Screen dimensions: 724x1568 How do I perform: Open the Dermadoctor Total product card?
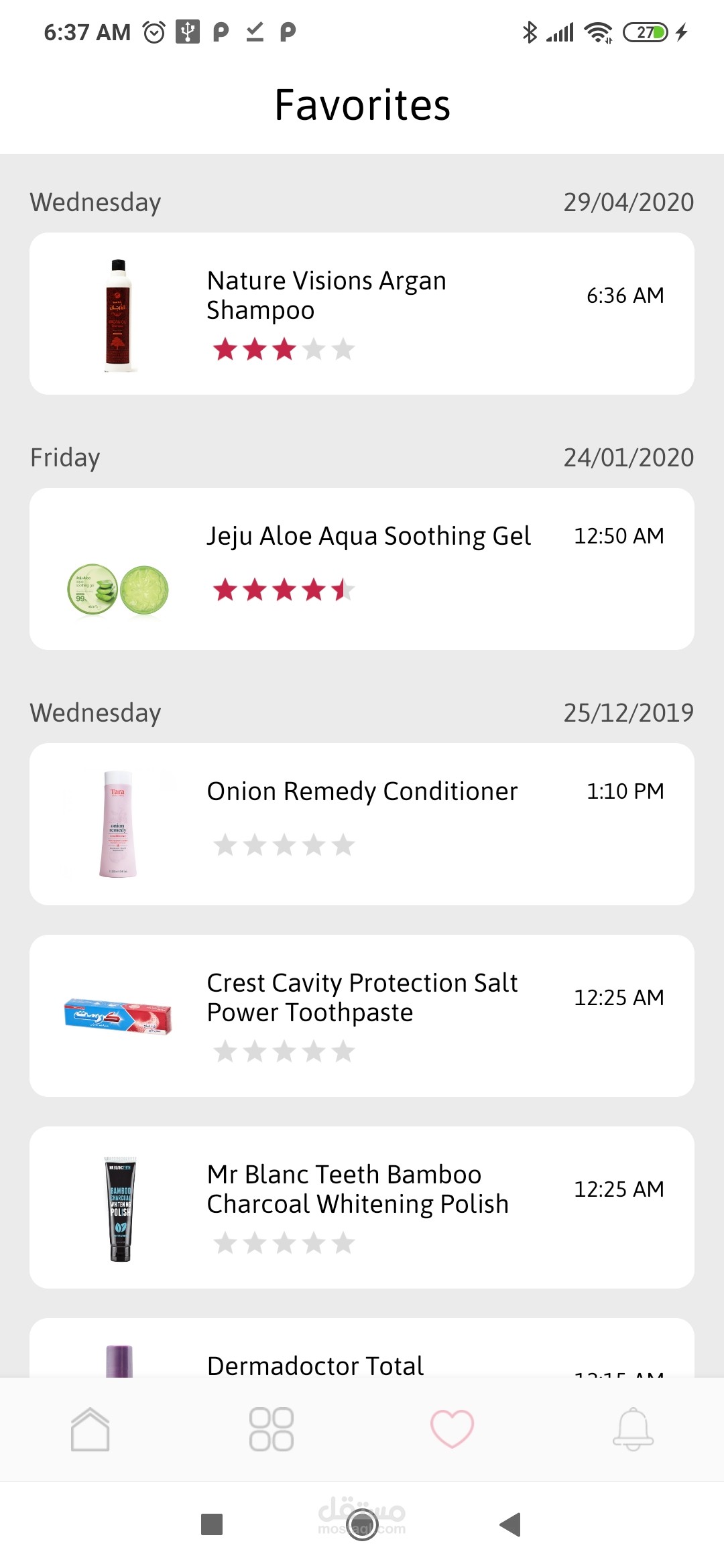click(x=362, y=1354)
